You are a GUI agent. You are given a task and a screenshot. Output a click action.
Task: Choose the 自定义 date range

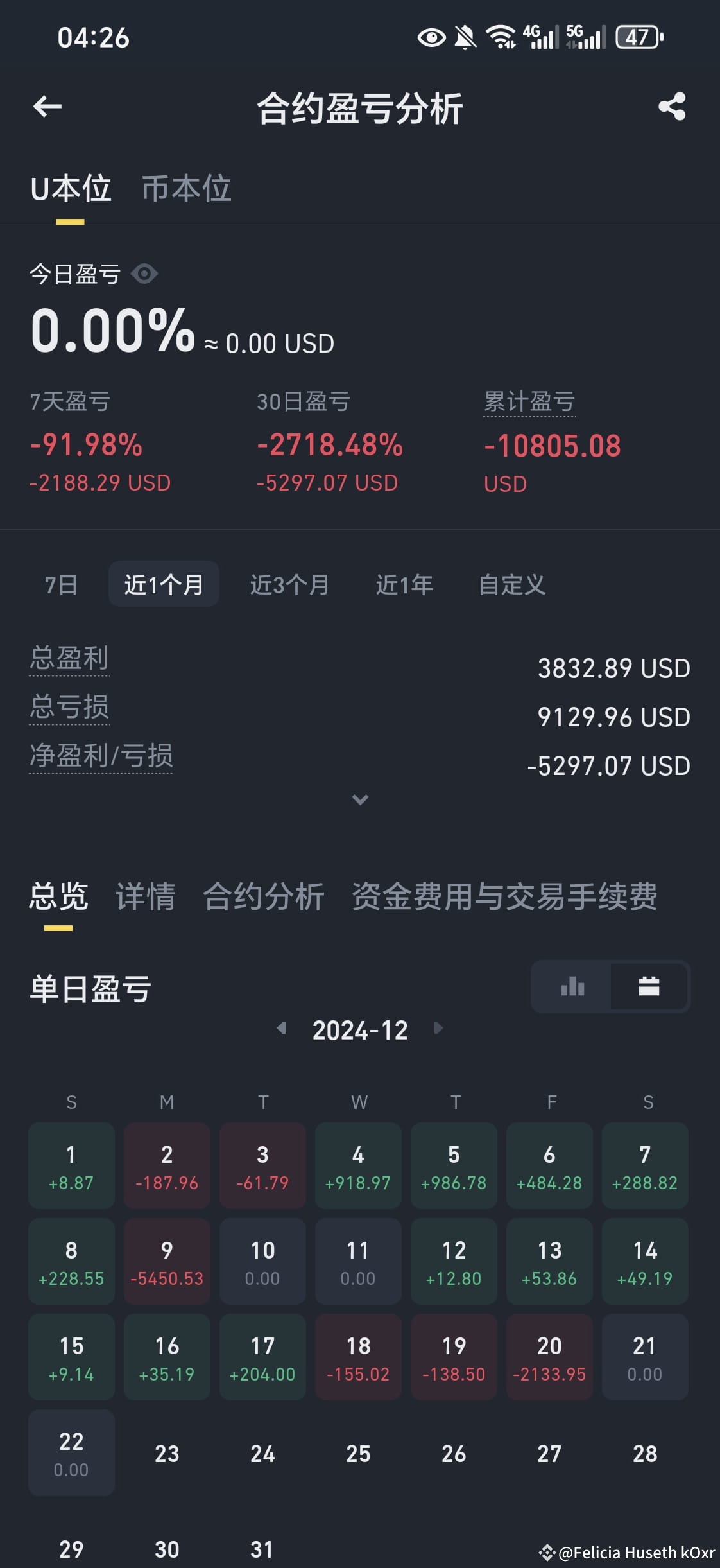512,584
